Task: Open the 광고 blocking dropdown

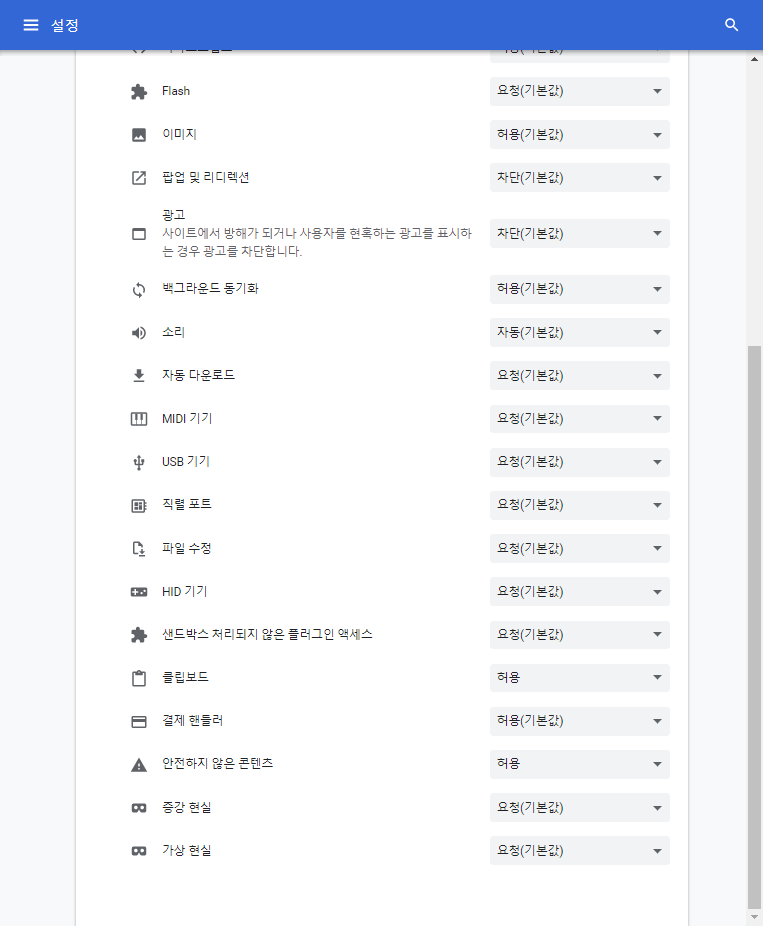Action: coord(579,234)
